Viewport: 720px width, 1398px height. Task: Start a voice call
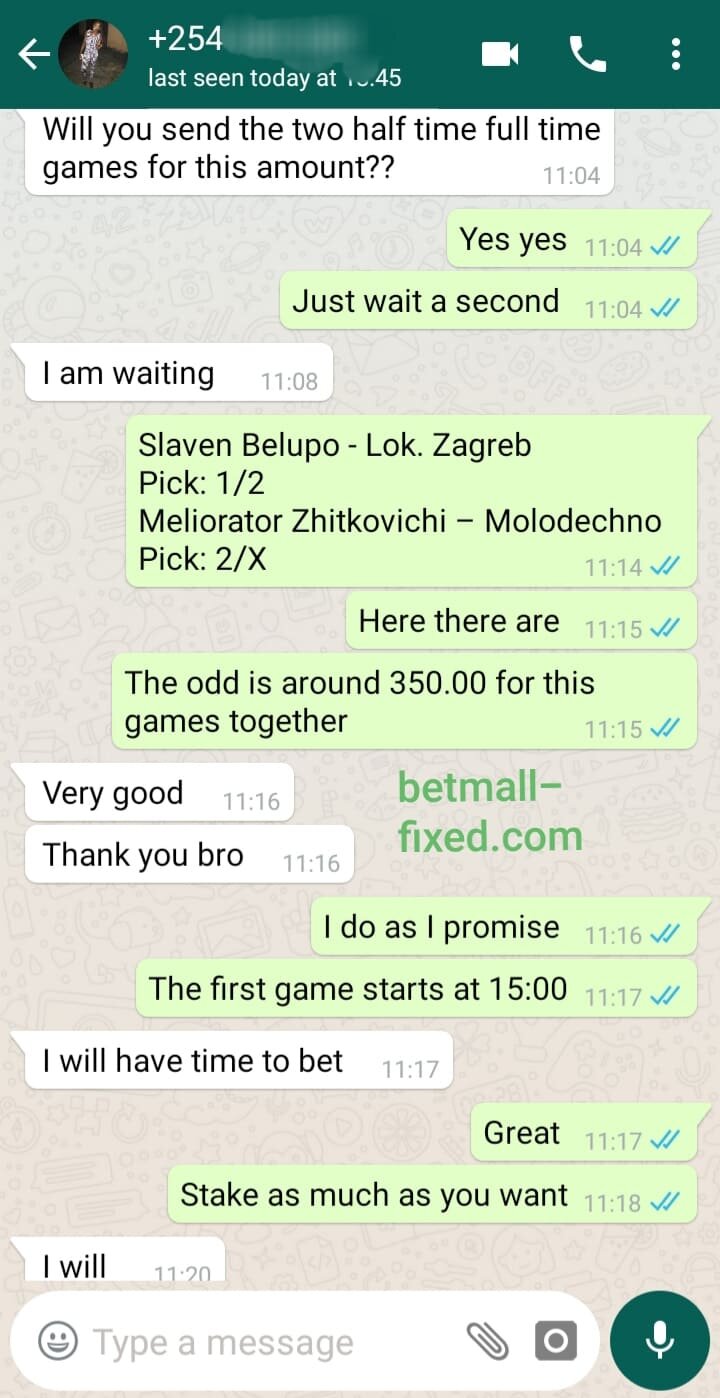(x=588, y=54)
